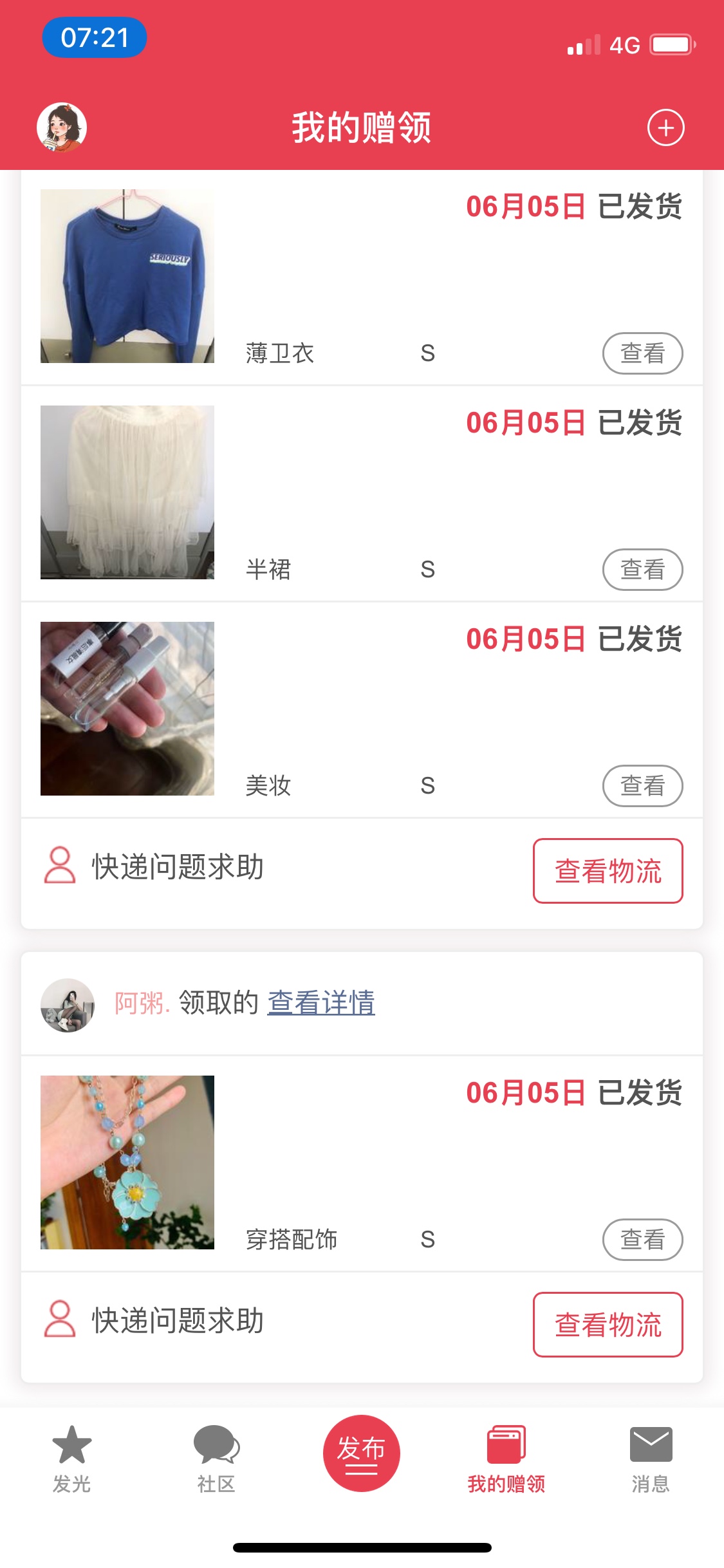Open 查看详情 link for 阿粥's order
This screenshot has height=1568, width=724.
click(321, 1003)
